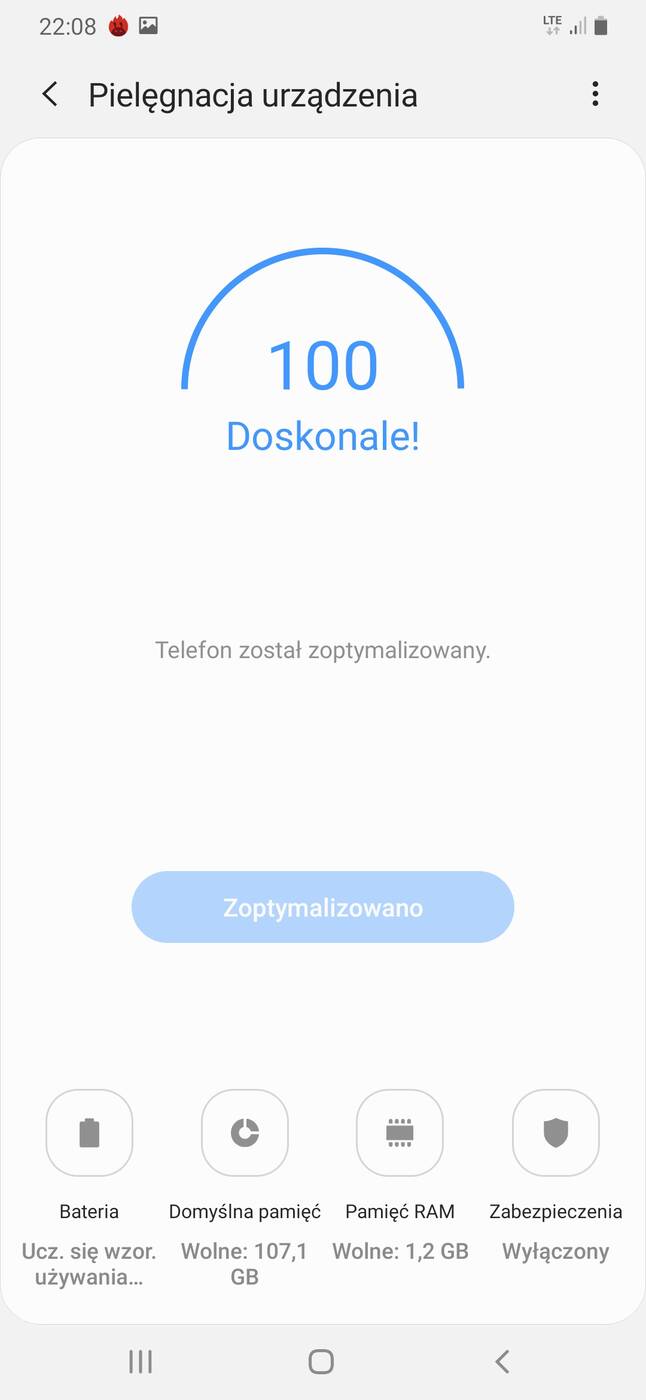Screen dimensions: 646x1400
Task: Open Pamięć RAM details
Action: point(400,1133)
